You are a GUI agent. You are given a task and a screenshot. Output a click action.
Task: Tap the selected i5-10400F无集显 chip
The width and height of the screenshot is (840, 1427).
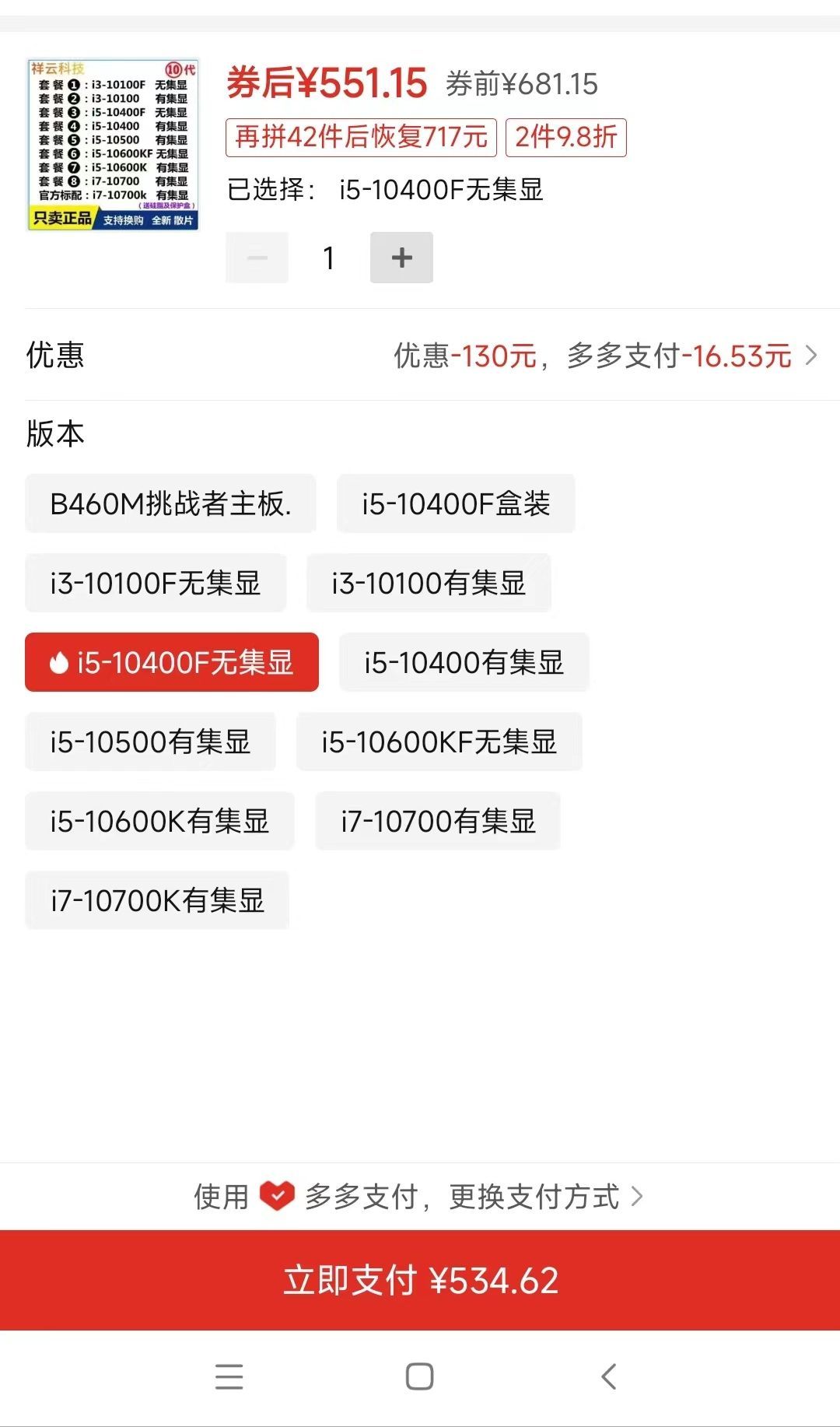(x=172, y=662)
